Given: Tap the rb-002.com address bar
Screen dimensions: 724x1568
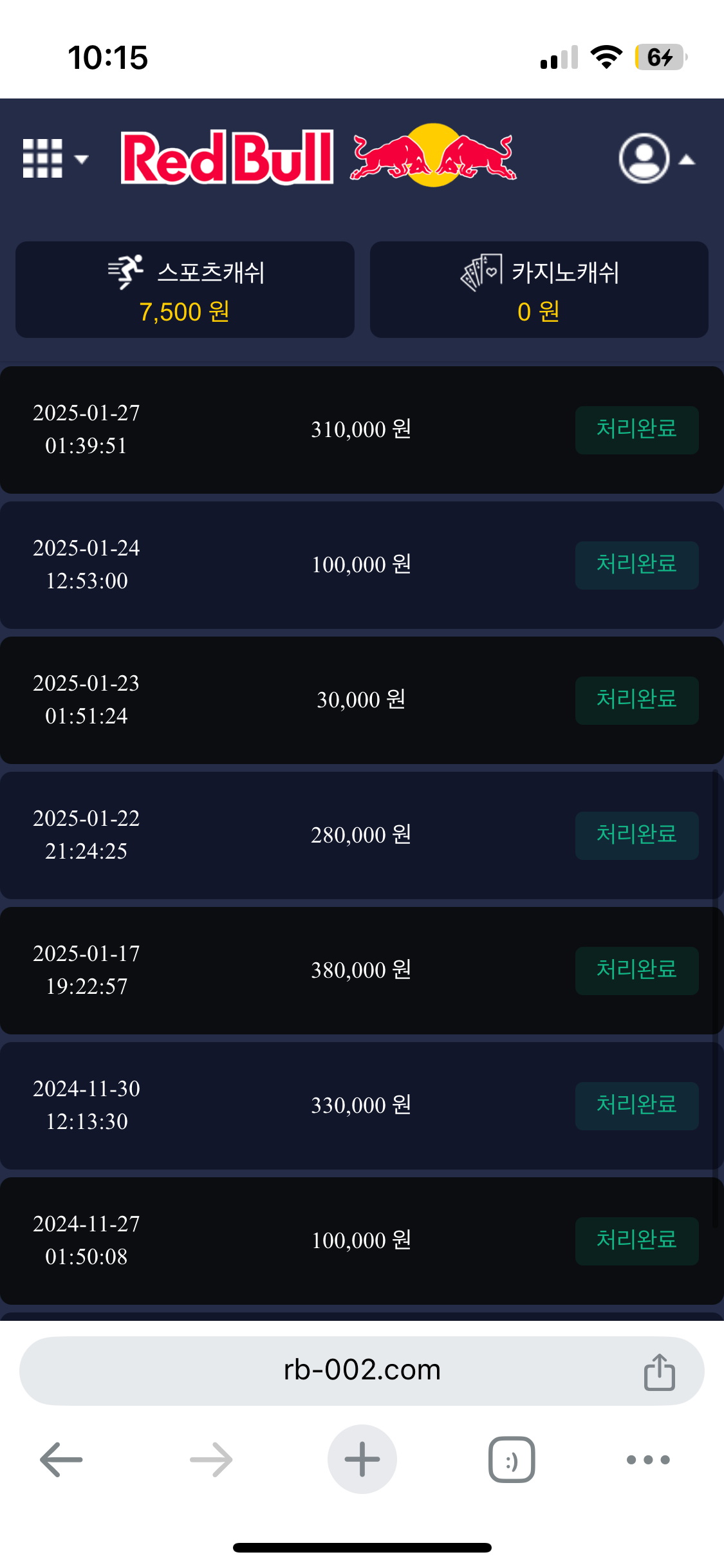Looking at the screenshot, I should (362, 1370).
